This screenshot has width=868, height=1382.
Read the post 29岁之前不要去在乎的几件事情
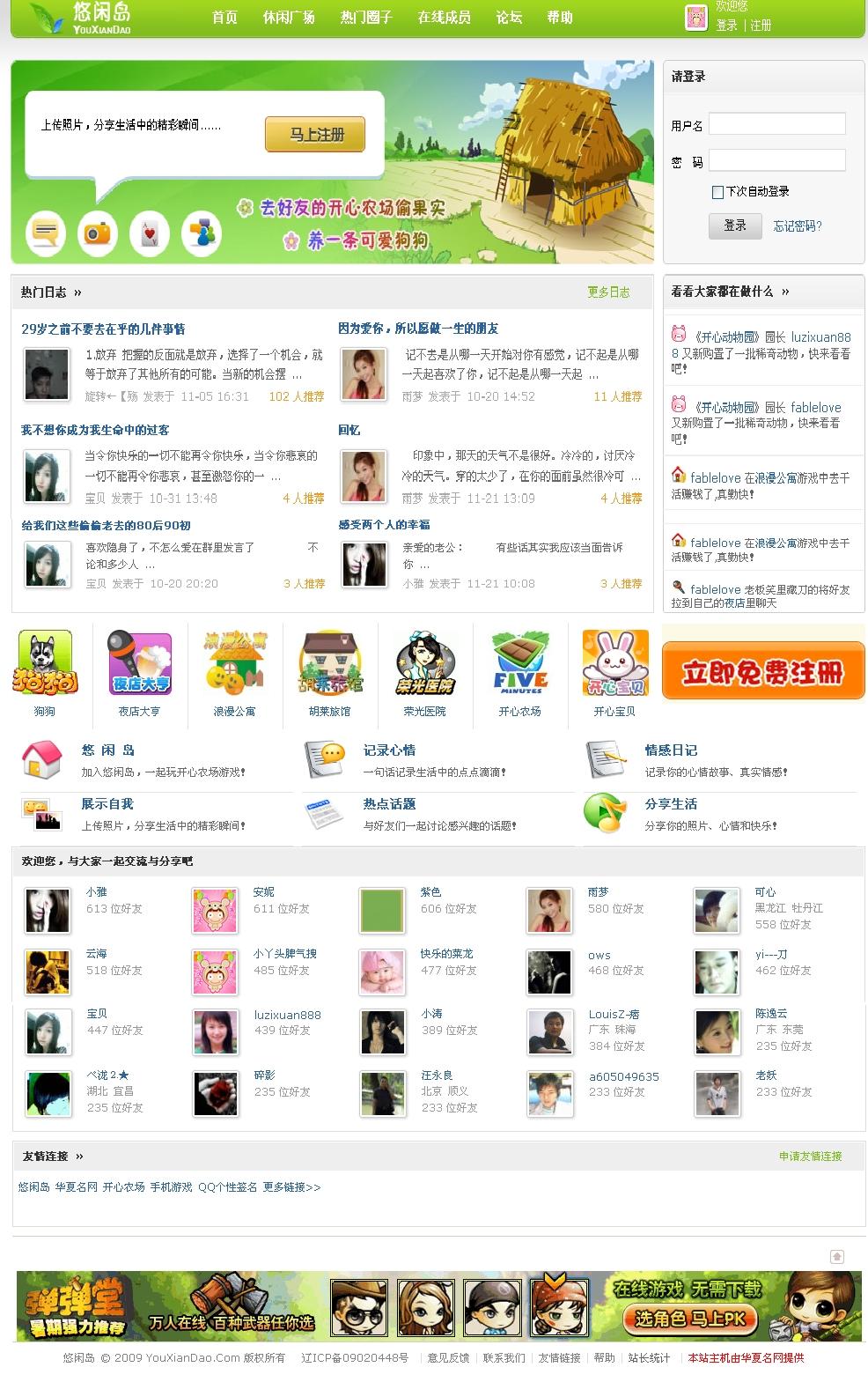click(103, 329)
